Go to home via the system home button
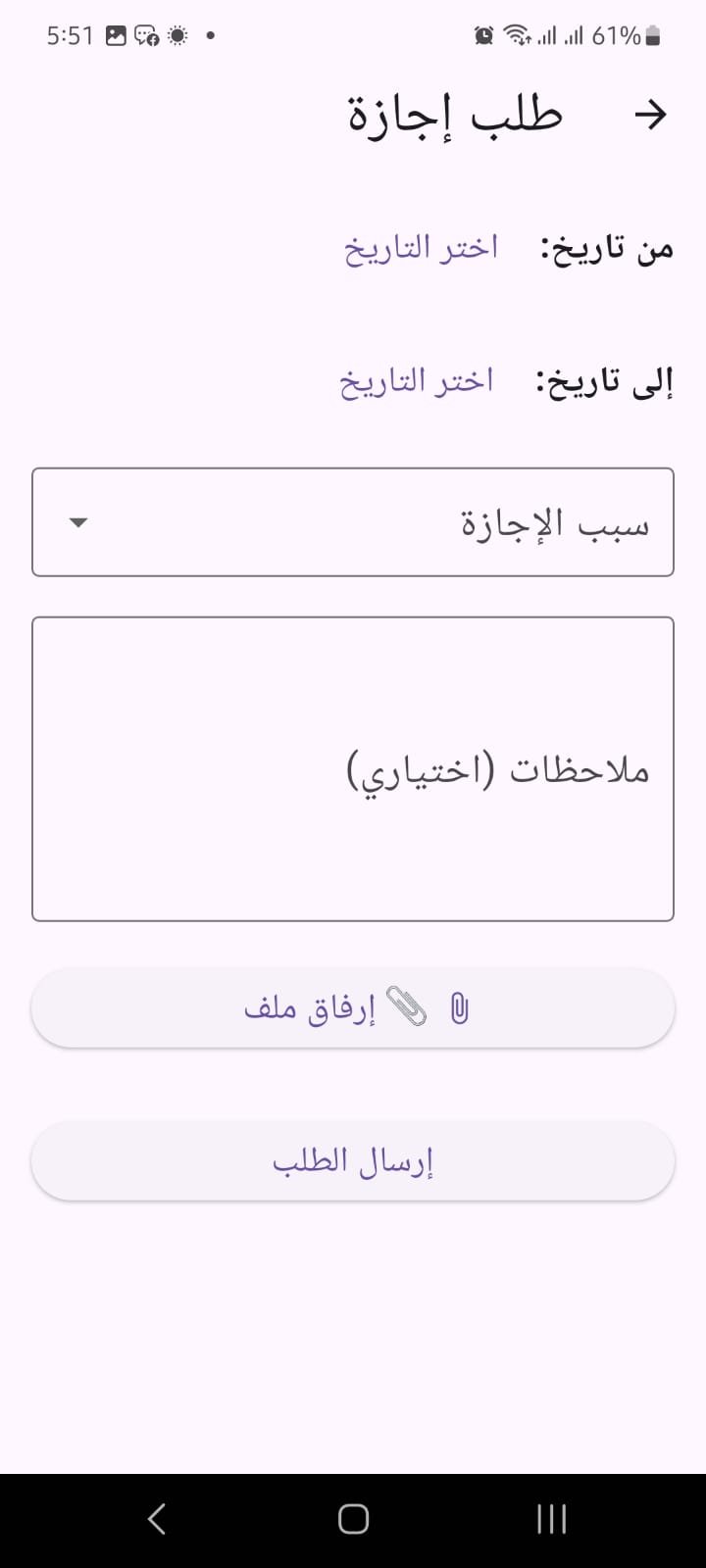The image size is (706, 1568). click(x=353, y=1519)
